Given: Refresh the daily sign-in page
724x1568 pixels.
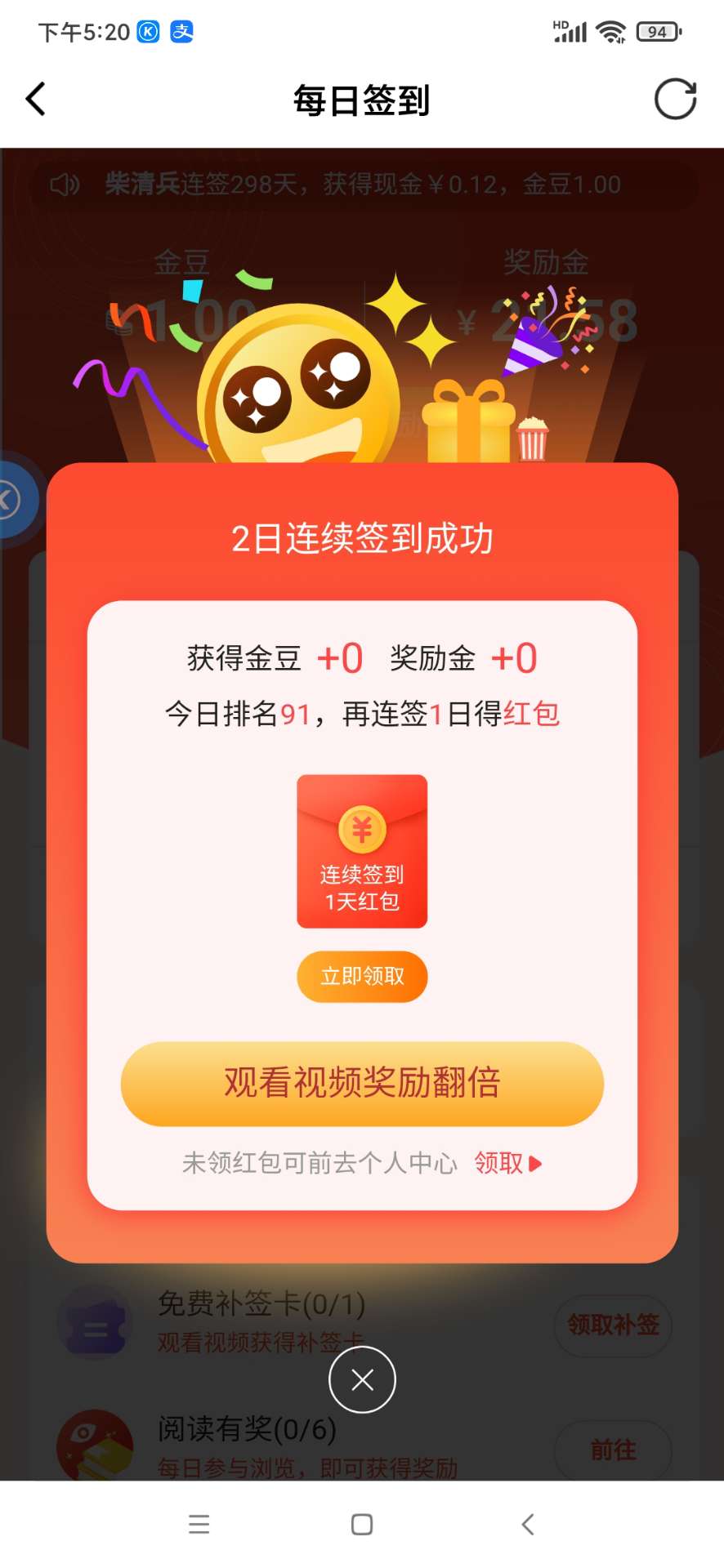Looking at the screenshot, I should (675, 100).
